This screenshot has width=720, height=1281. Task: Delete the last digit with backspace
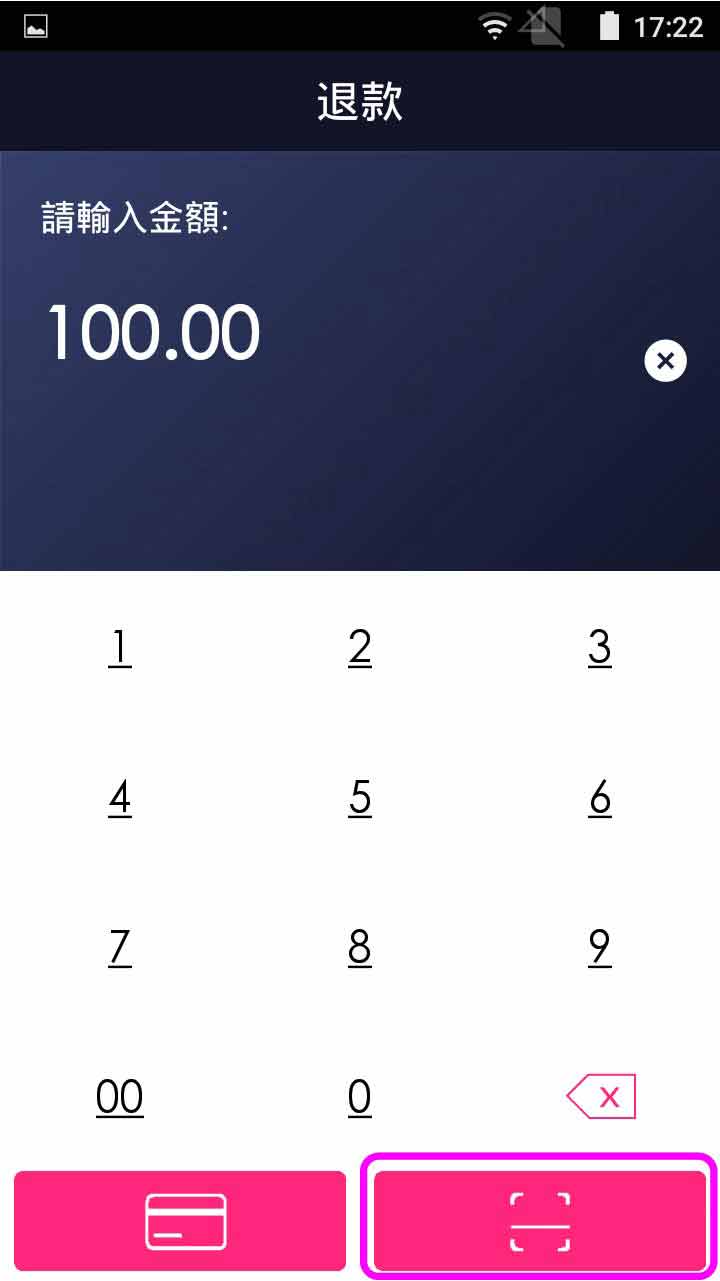601,1097
